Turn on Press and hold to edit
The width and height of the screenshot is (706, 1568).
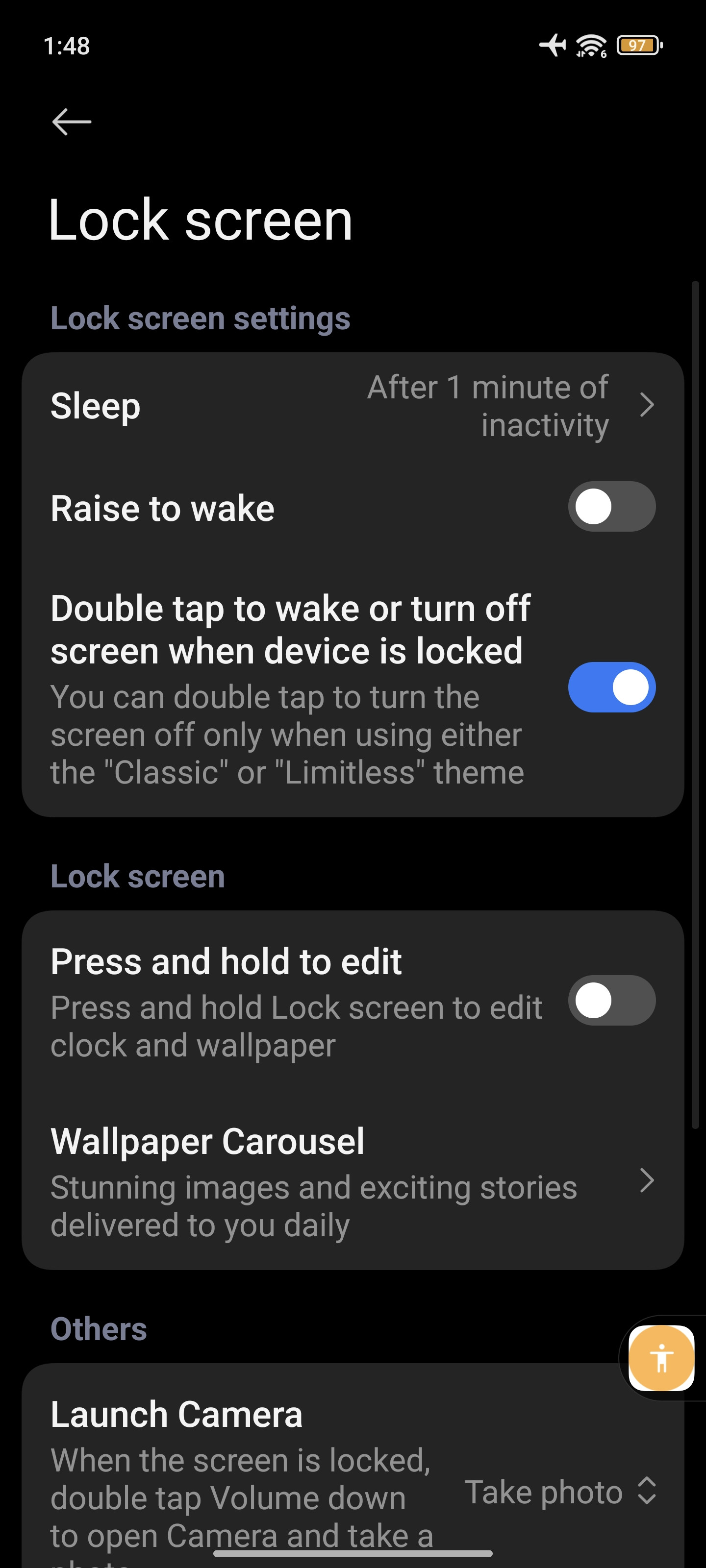click(x=611, y=1001)
